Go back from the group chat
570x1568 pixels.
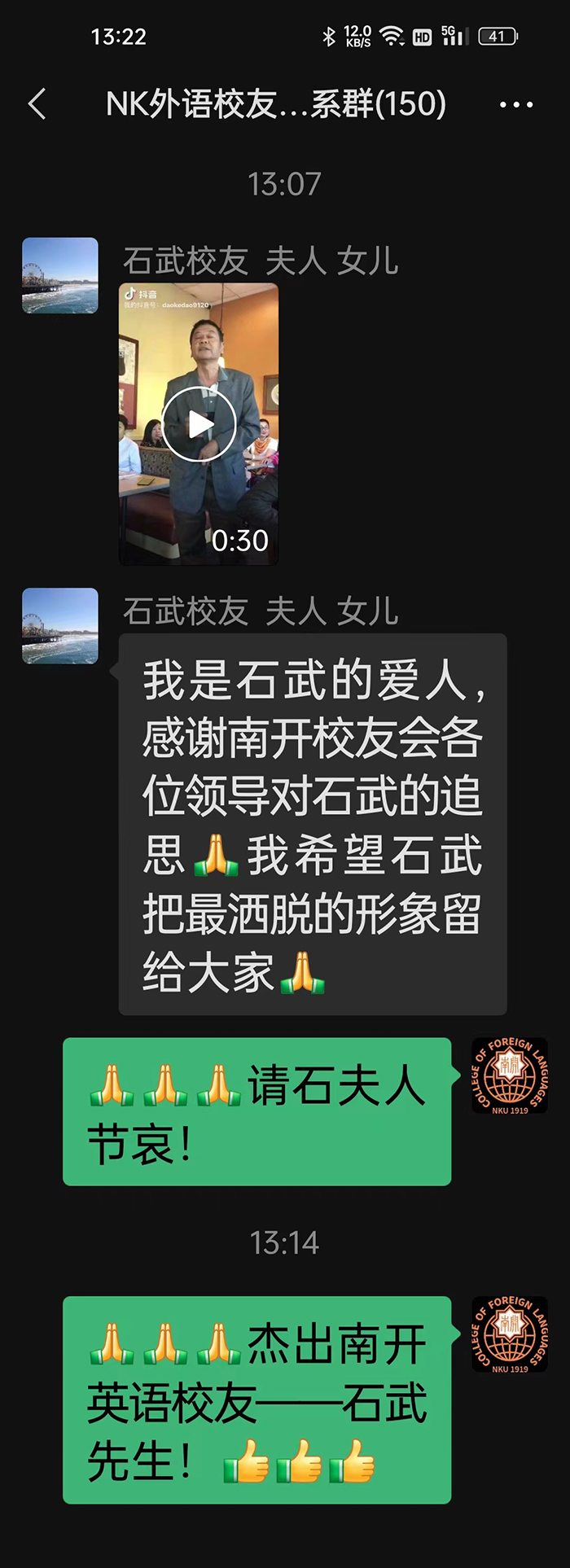click(x=37, y=104)
